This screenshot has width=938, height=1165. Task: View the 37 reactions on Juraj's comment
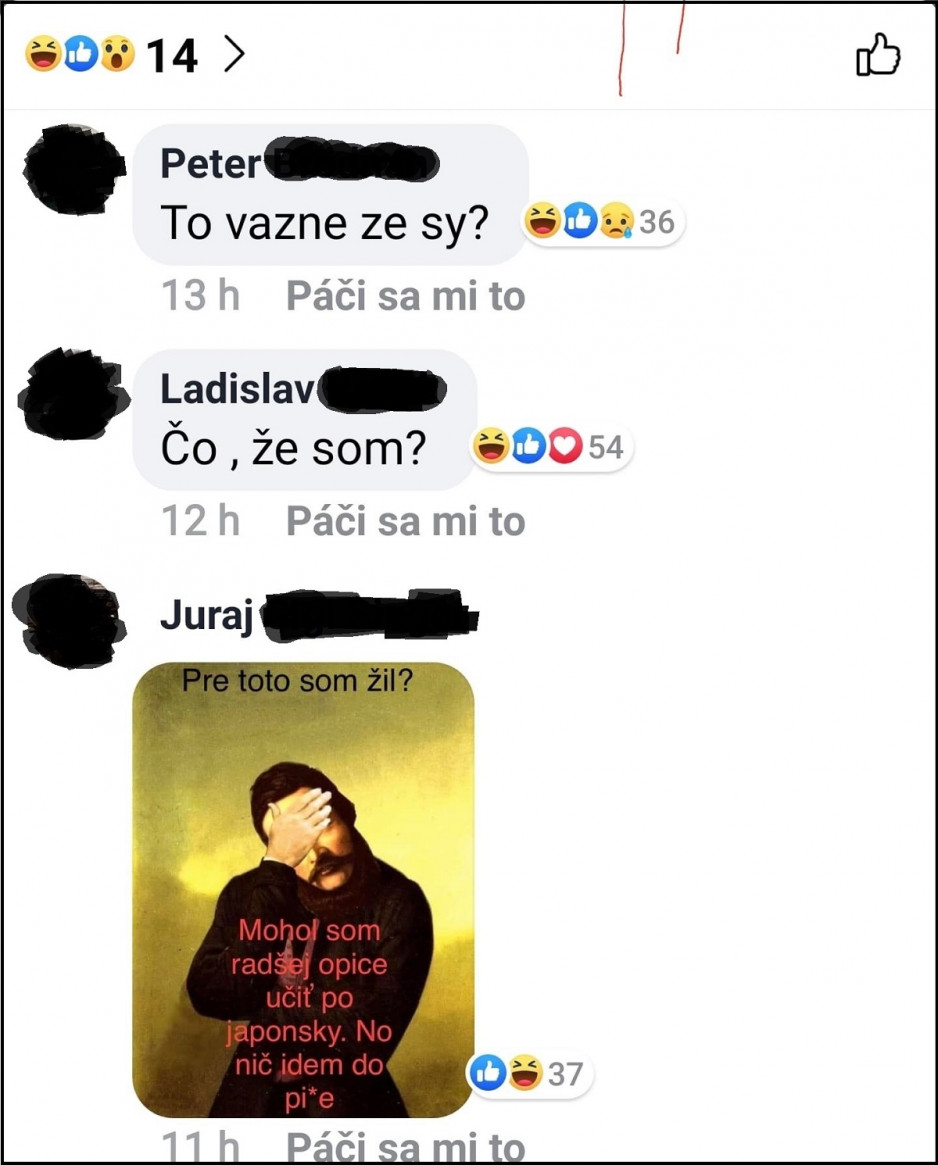point(530,1074)
